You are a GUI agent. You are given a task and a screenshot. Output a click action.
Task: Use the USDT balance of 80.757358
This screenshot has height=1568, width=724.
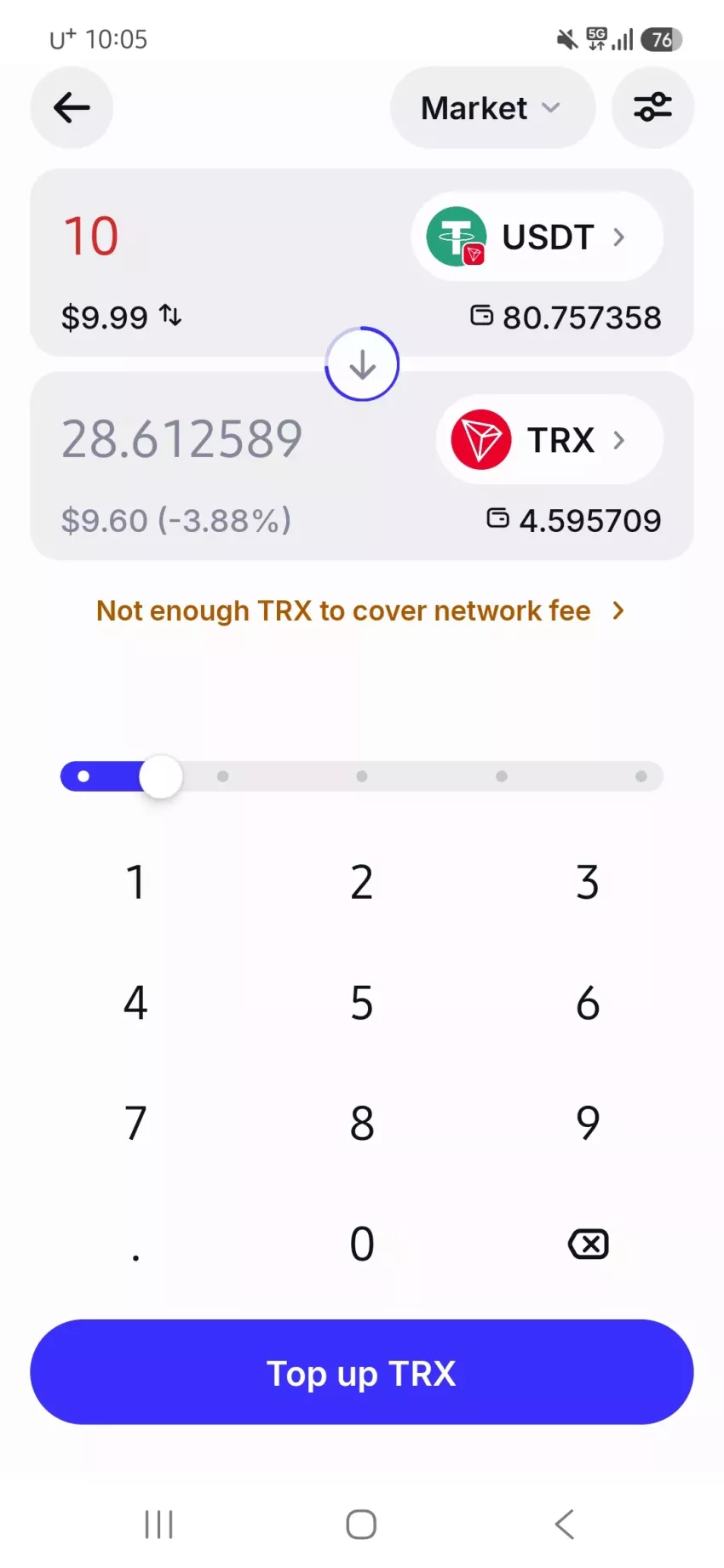pyautogui.click(x=566, y=318)
